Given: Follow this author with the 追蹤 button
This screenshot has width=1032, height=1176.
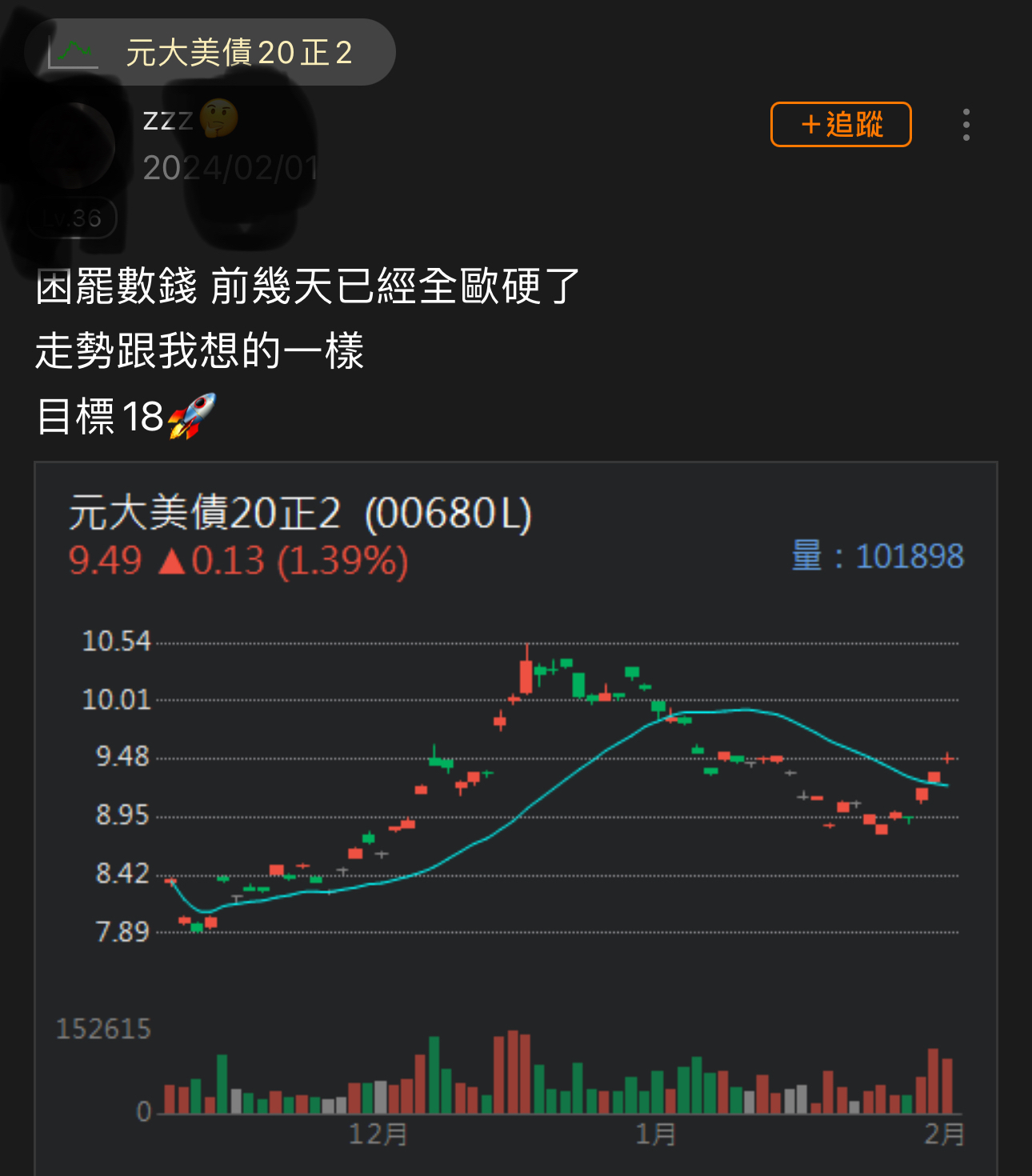Looking at the screenshot, I should coord(840,125).
